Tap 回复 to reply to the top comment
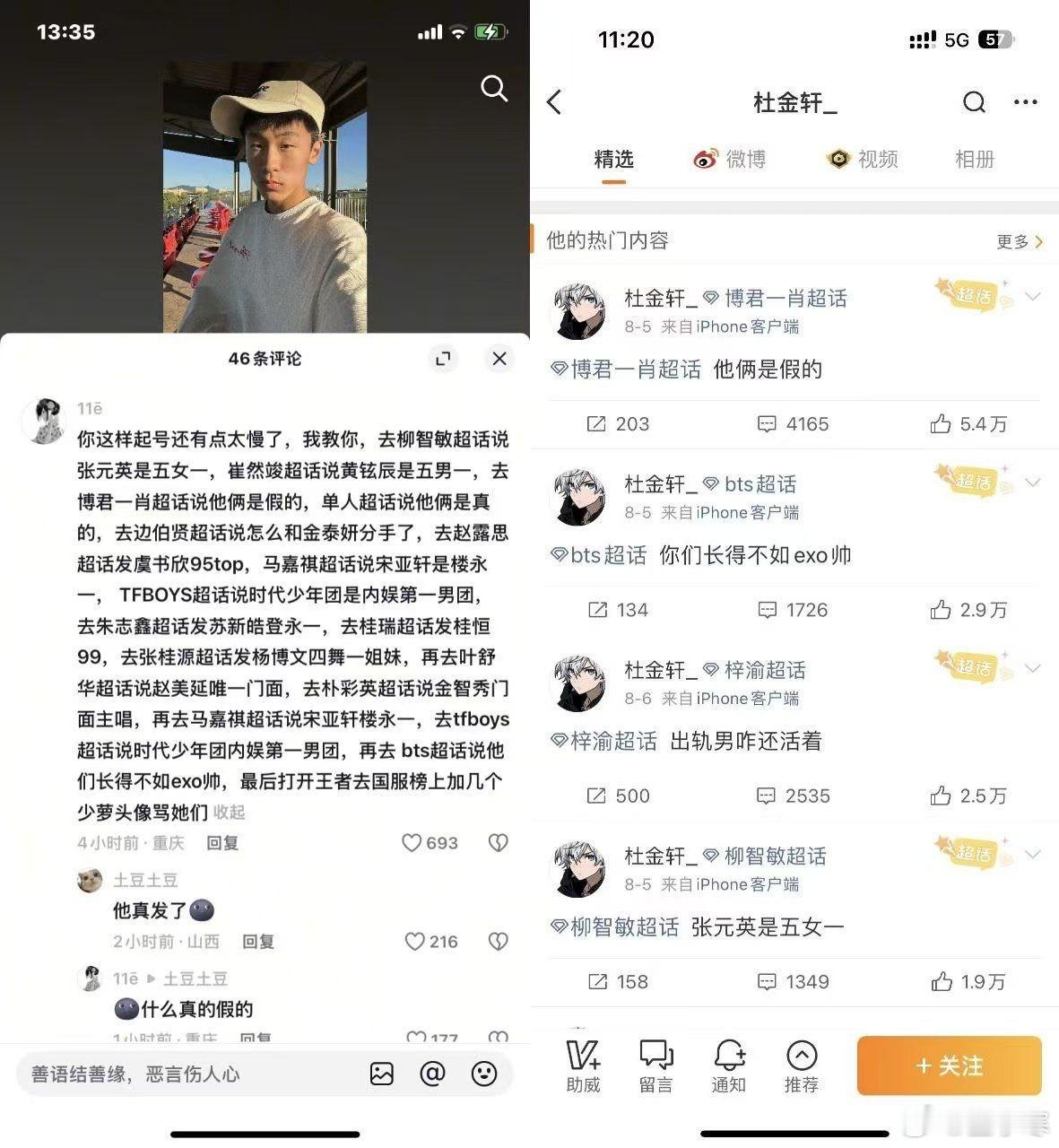Screen dimensions: 1059x1148 pos(222,842)
